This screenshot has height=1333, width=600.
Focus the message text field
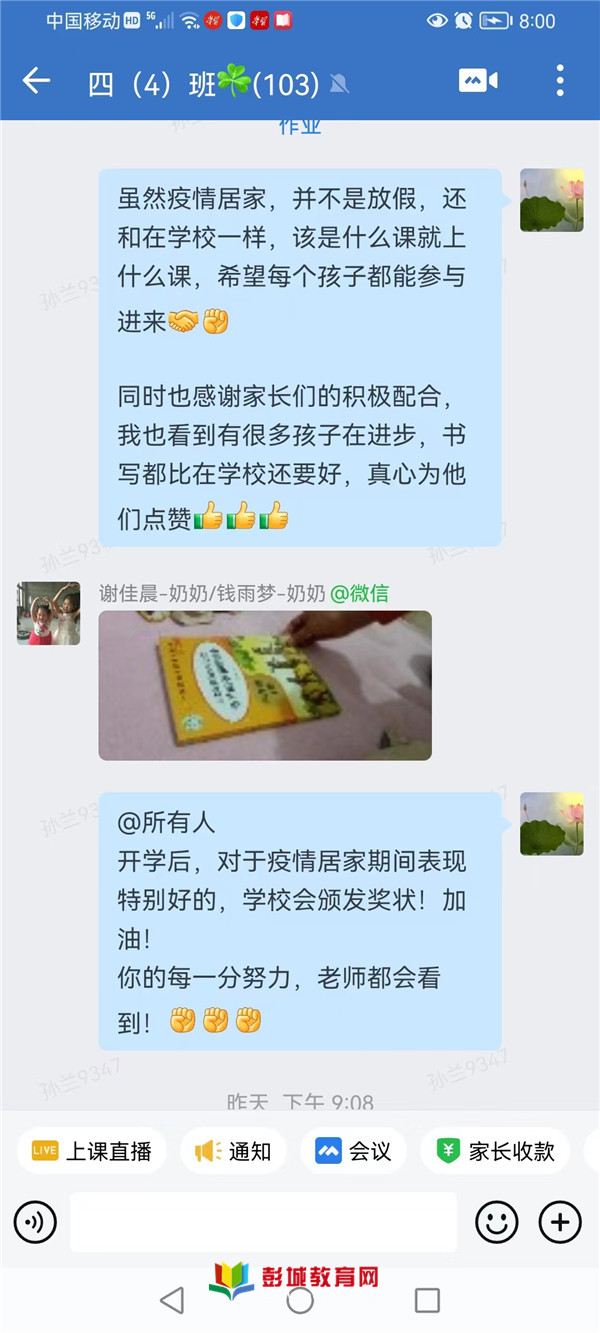point(263,1221)
